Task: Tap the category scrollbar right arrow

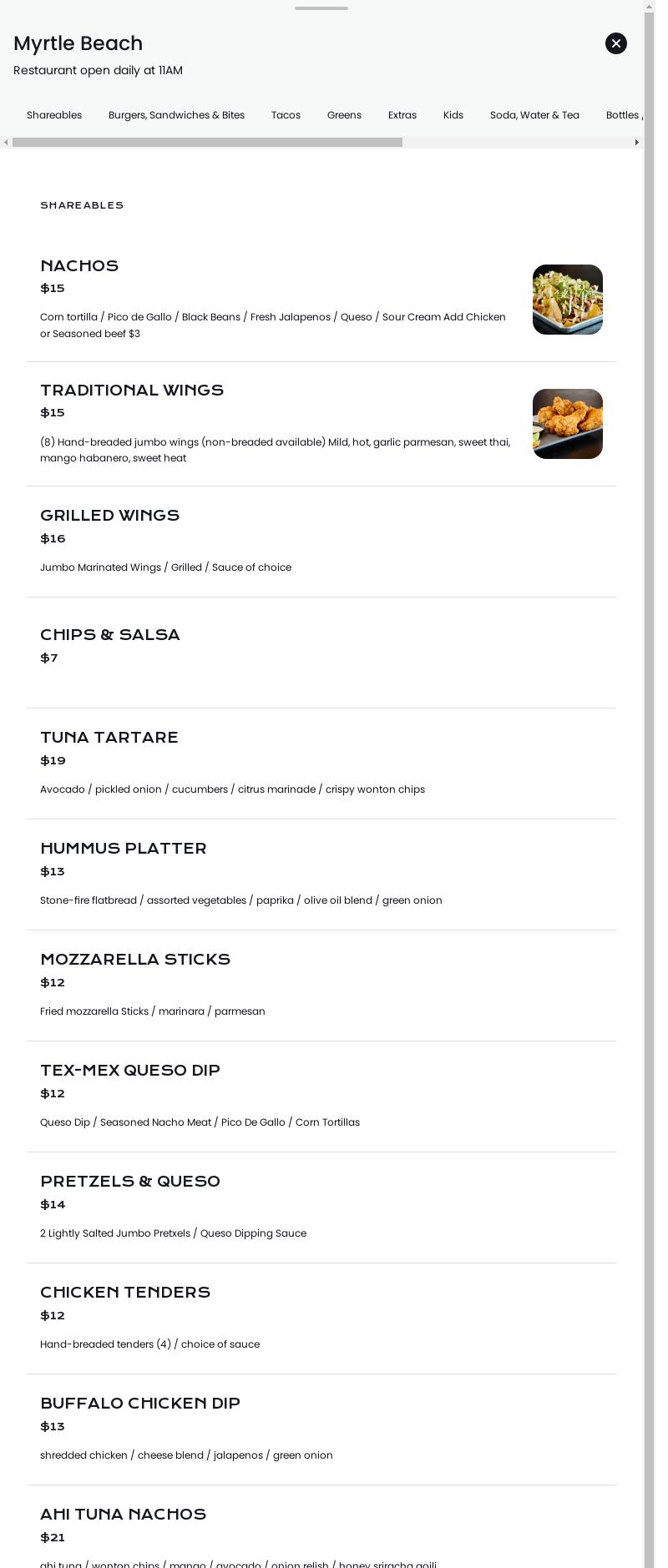Action: 637,143
